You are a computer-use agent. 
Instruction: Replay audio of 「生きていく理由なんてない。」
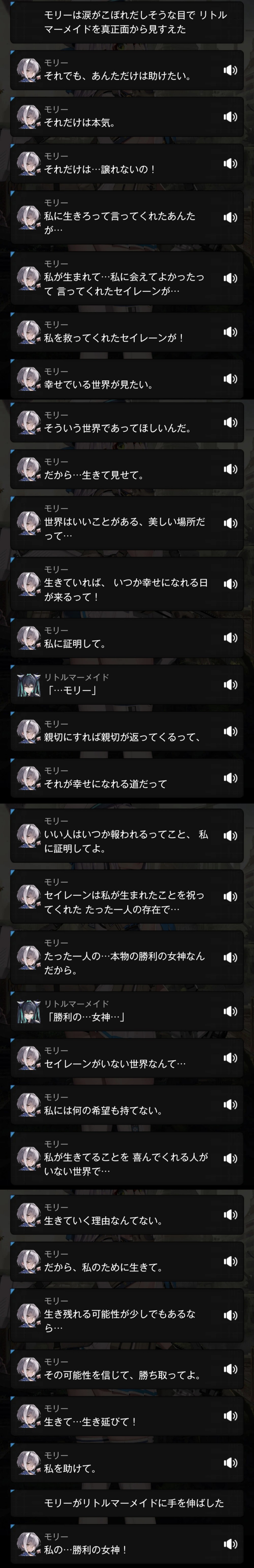[x=230, y=1214]
